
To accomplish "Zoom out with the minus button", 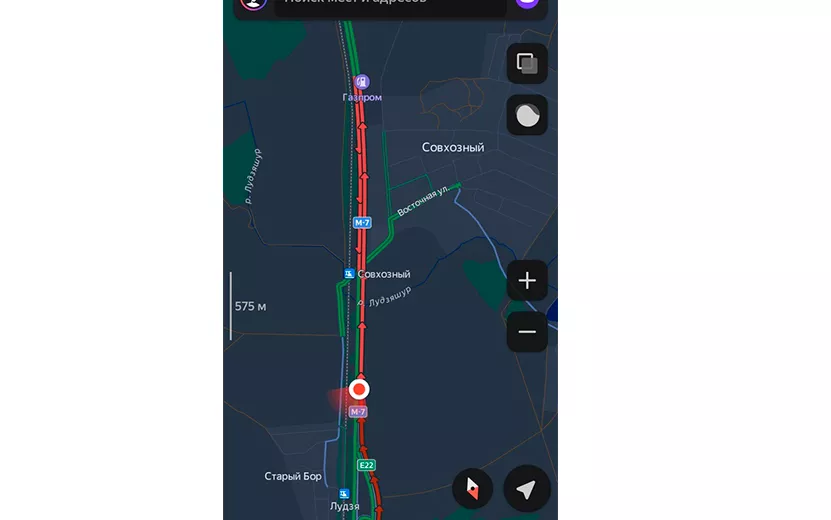I will click(x=527, y=332).
